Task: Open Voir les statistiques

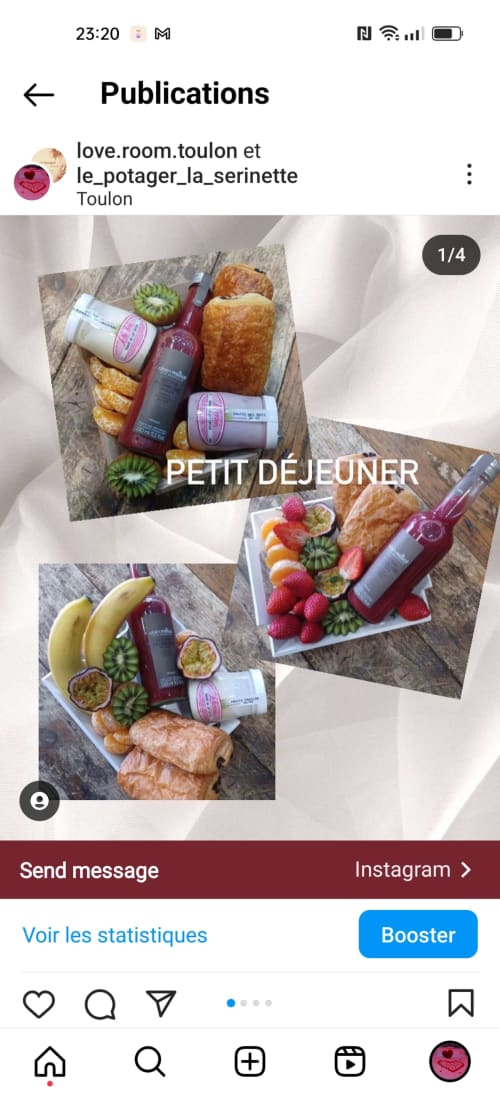Action: point(115,935)
